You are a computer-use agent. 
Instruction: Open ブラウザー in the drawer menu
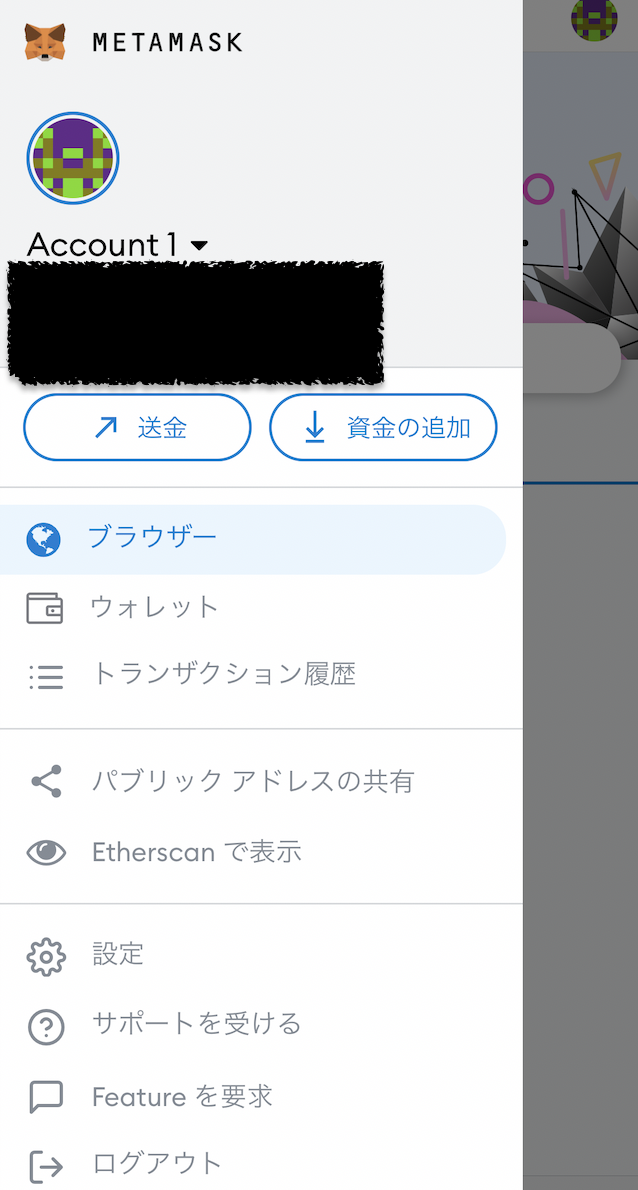pos(150,539)
